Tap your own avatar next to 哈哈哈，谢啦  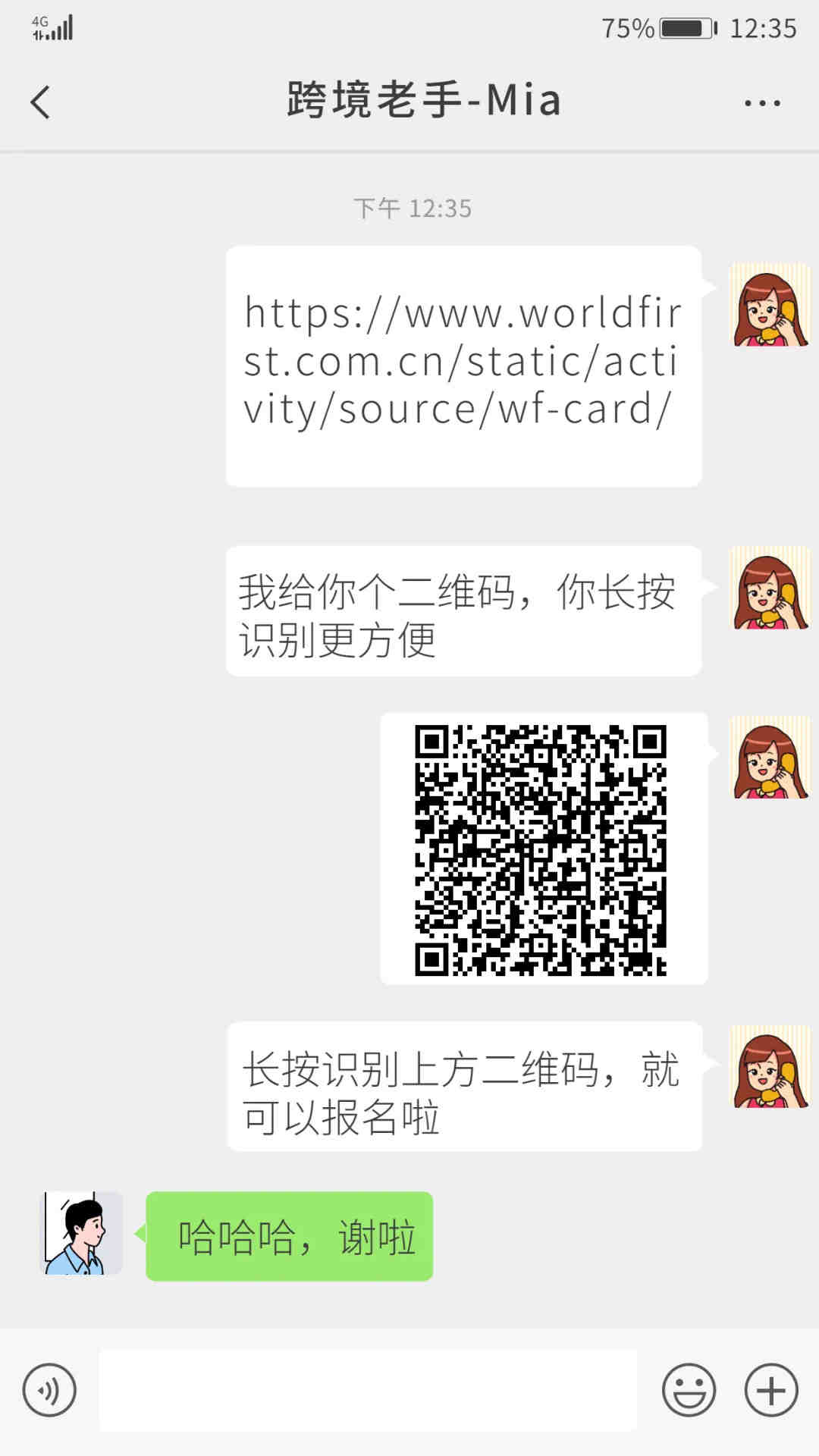point(81,1233)
